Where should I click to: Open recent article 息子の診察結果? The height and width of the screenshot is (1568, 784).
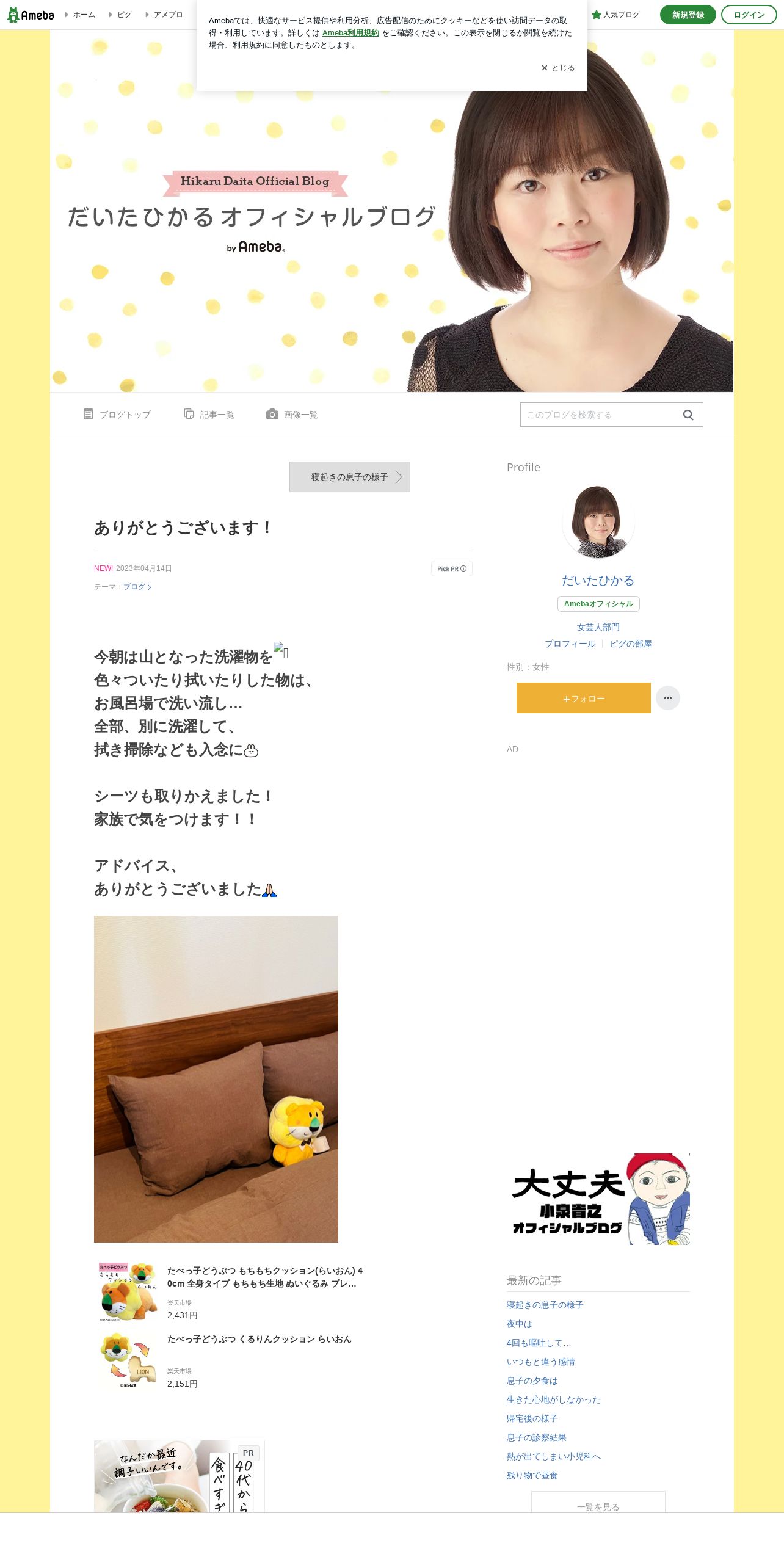click(x=537, y=1437)
